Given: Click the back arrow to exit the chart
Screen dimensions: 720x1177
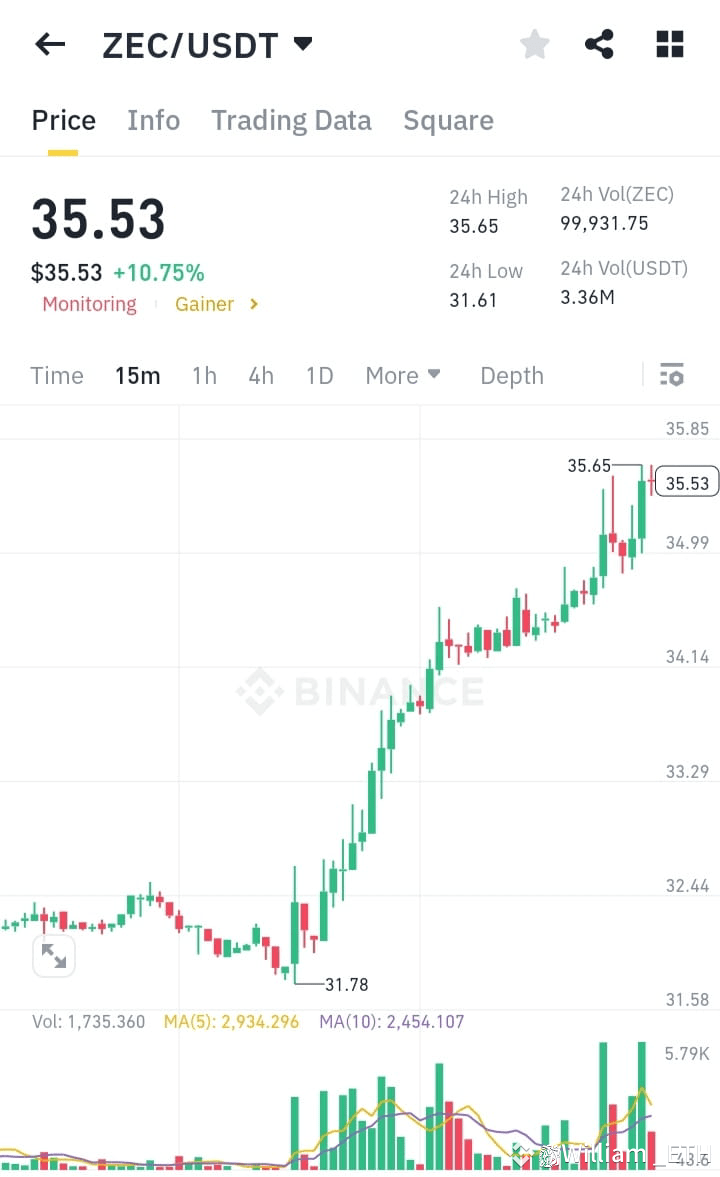Looking at the screenshot, I should (49, 44).
